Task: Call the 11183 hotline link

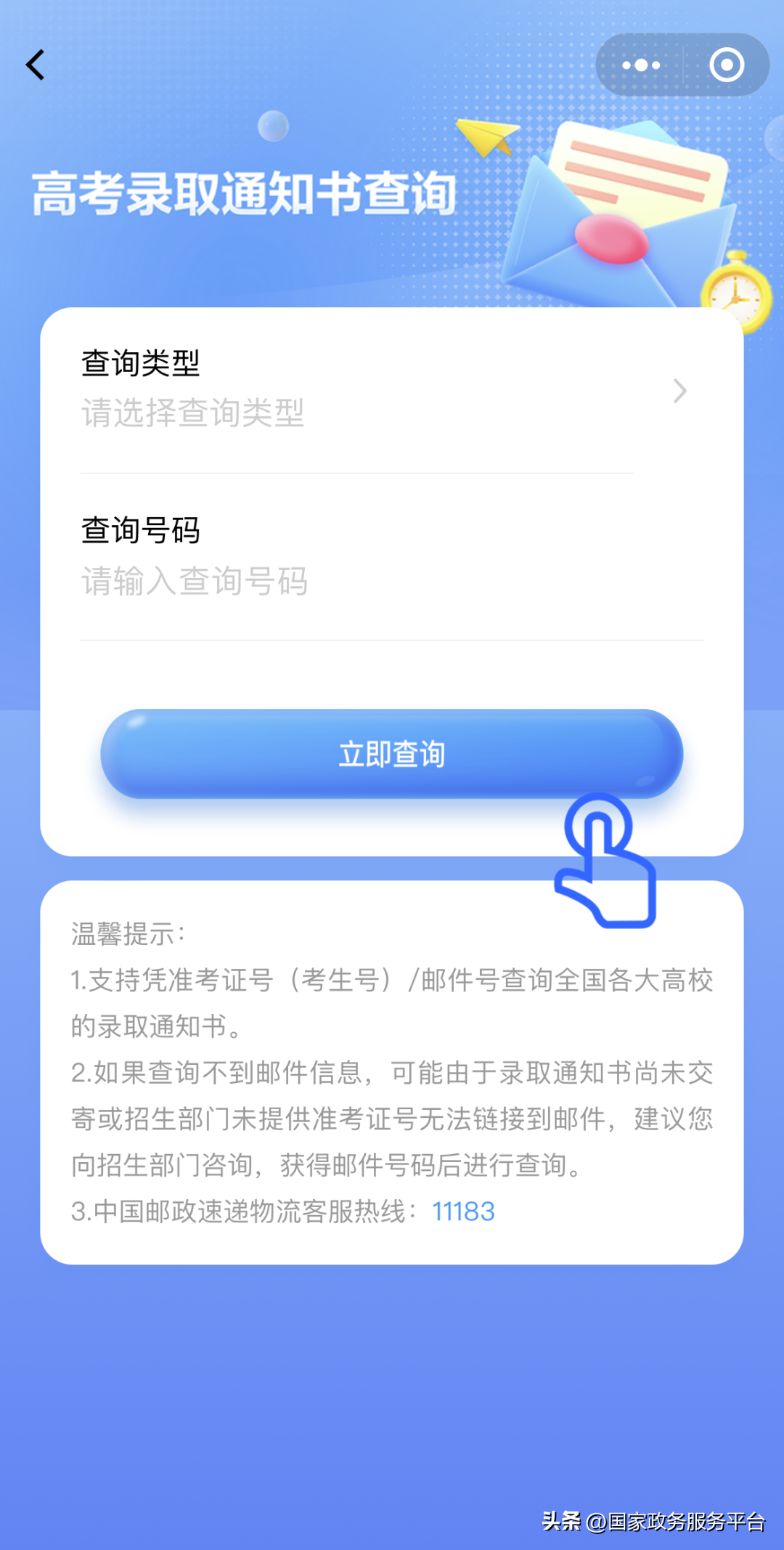Action: coord(463,1212)
